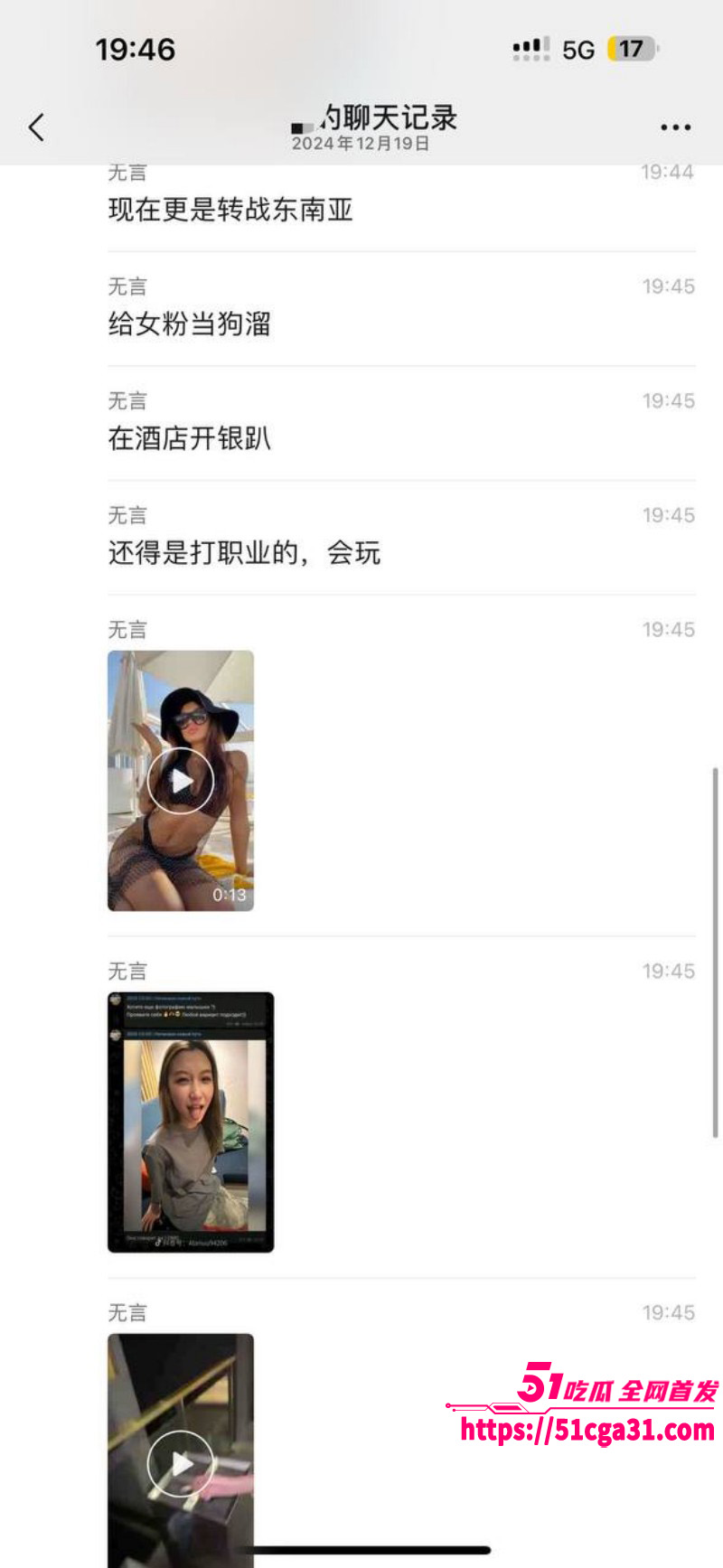Tap the play icon on the bikini video
This screenshot has width=723, height=1568.
180,780
